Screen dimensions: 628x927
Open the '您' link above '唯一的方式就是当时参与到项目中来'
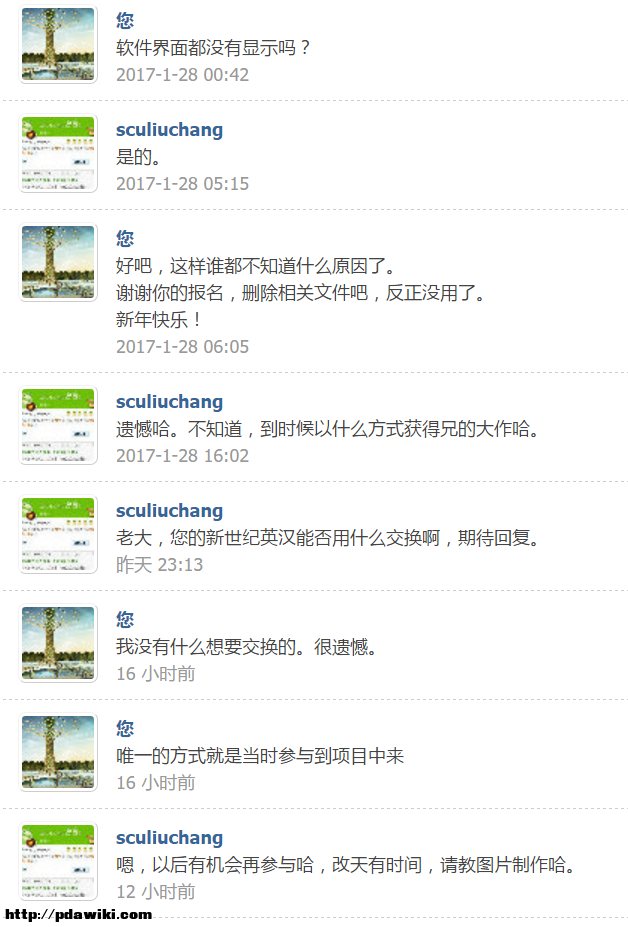click(x=125, y=729)
